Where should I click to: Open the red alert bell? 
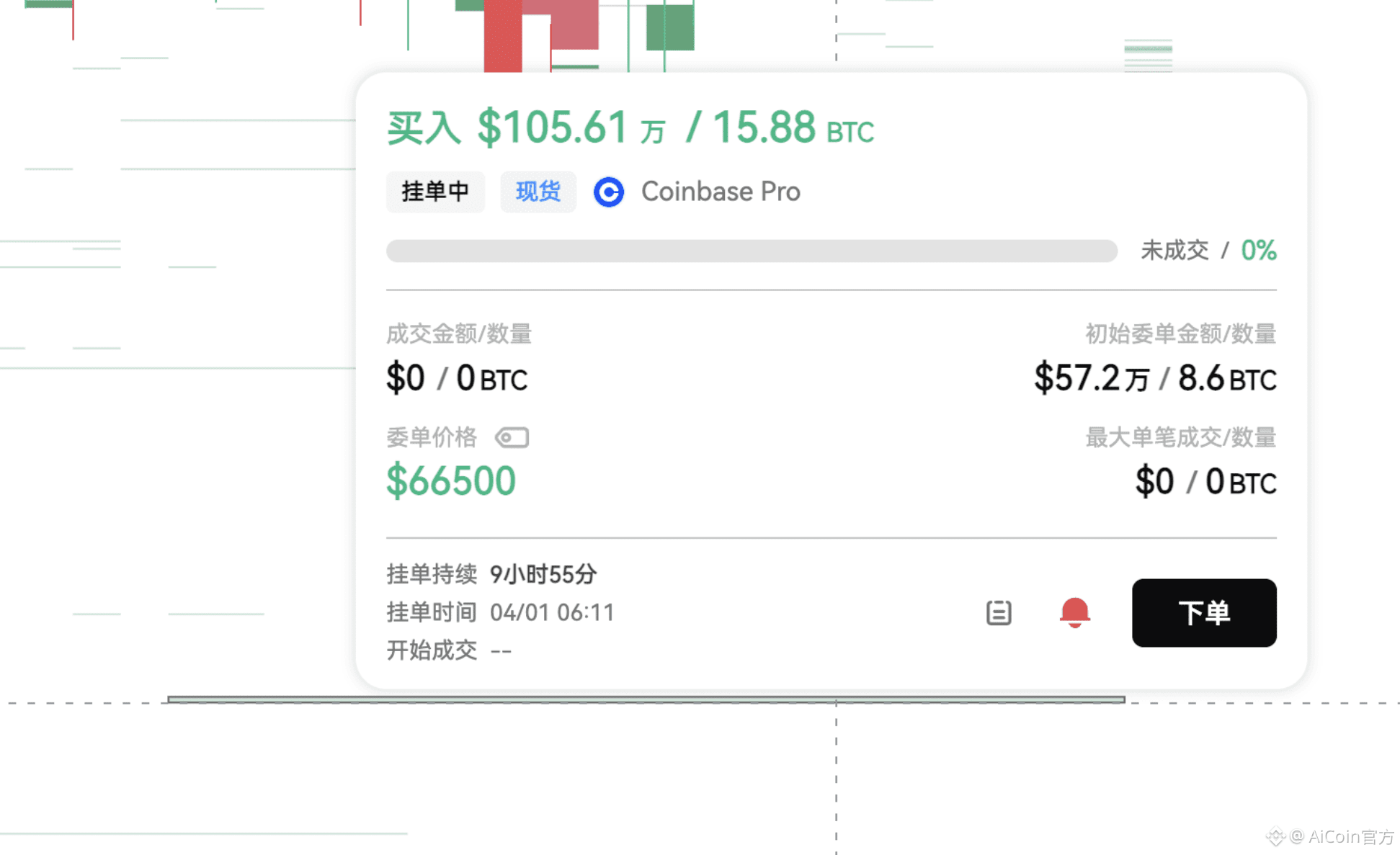1074,613
